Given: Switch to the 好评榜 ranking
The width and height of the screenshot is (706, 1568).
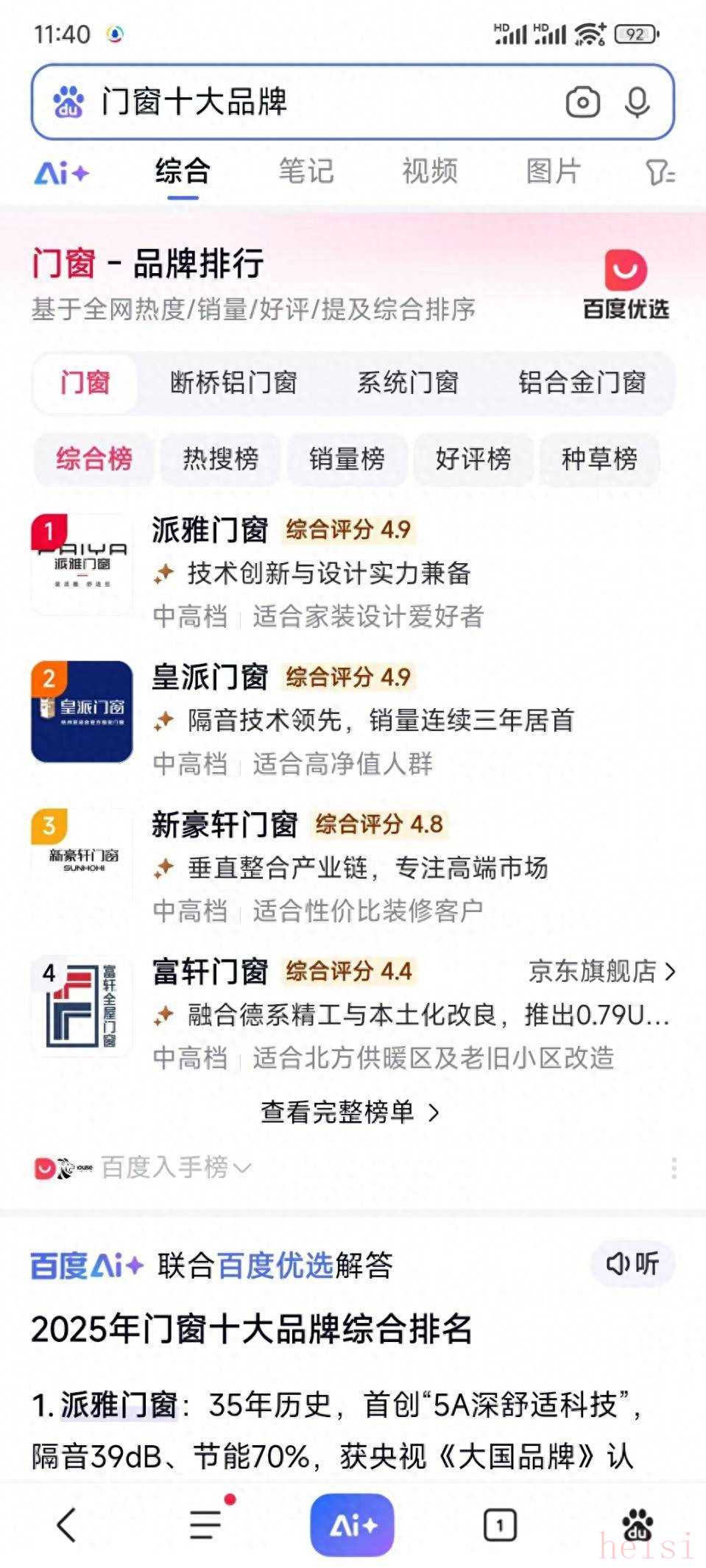Looking at the screenshot, I should [473, 459].
